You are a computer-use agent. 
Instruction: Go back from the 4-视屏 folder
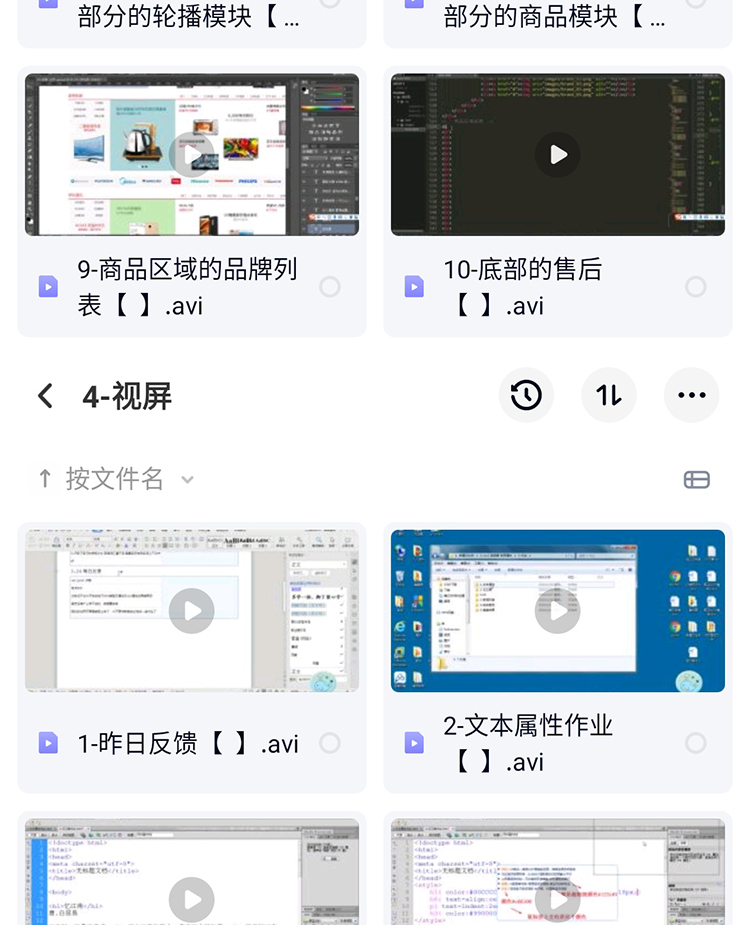pos(45,396)
